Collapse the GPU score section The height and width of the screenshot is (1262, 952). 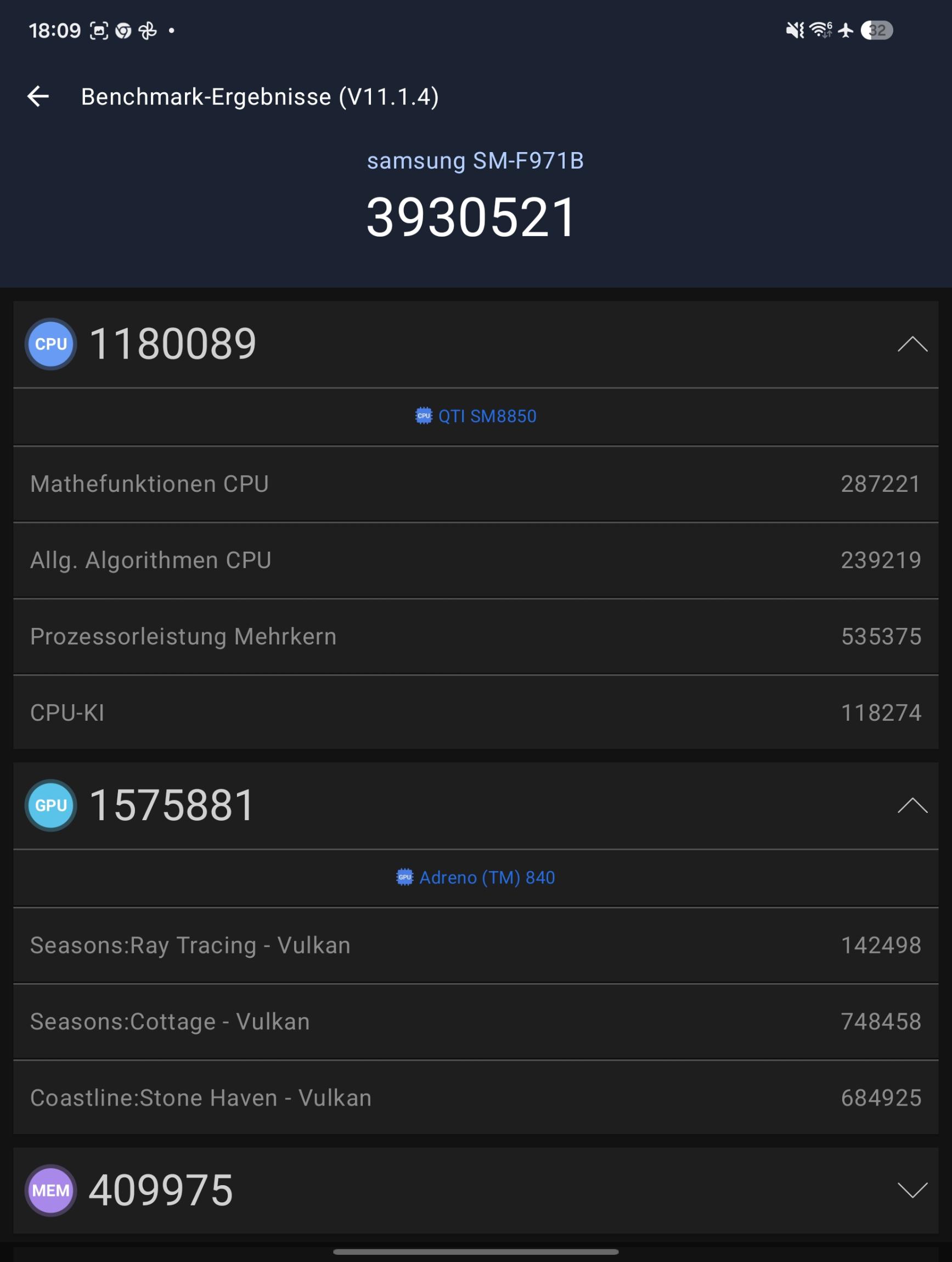pyautogui.click(x=912, y=805)
